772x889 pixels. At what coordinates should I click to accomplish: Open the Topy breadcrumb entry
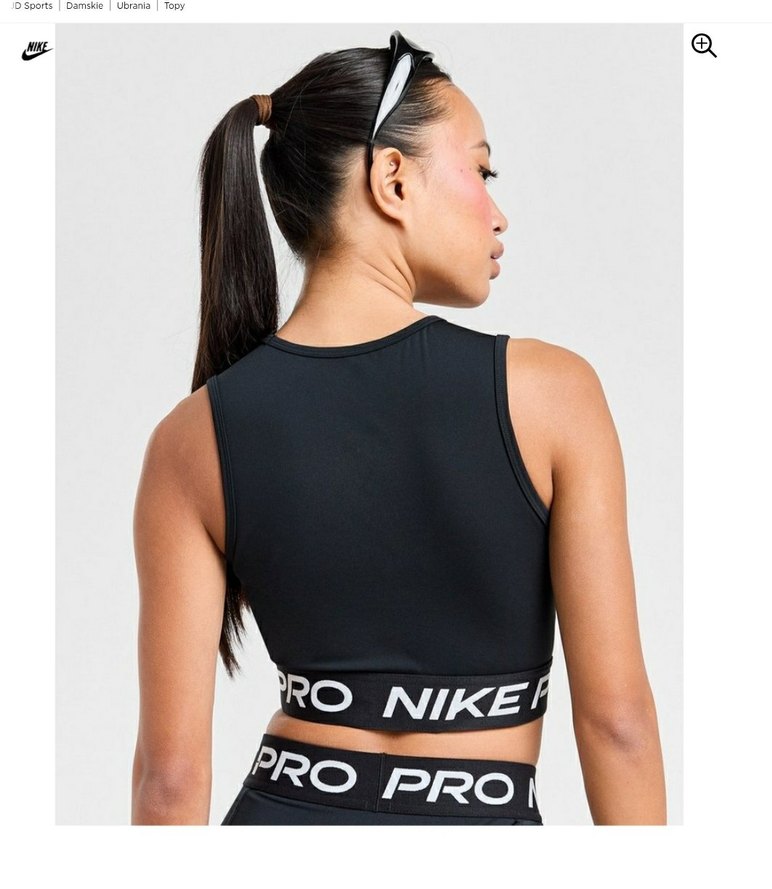(x=173, y=6)
